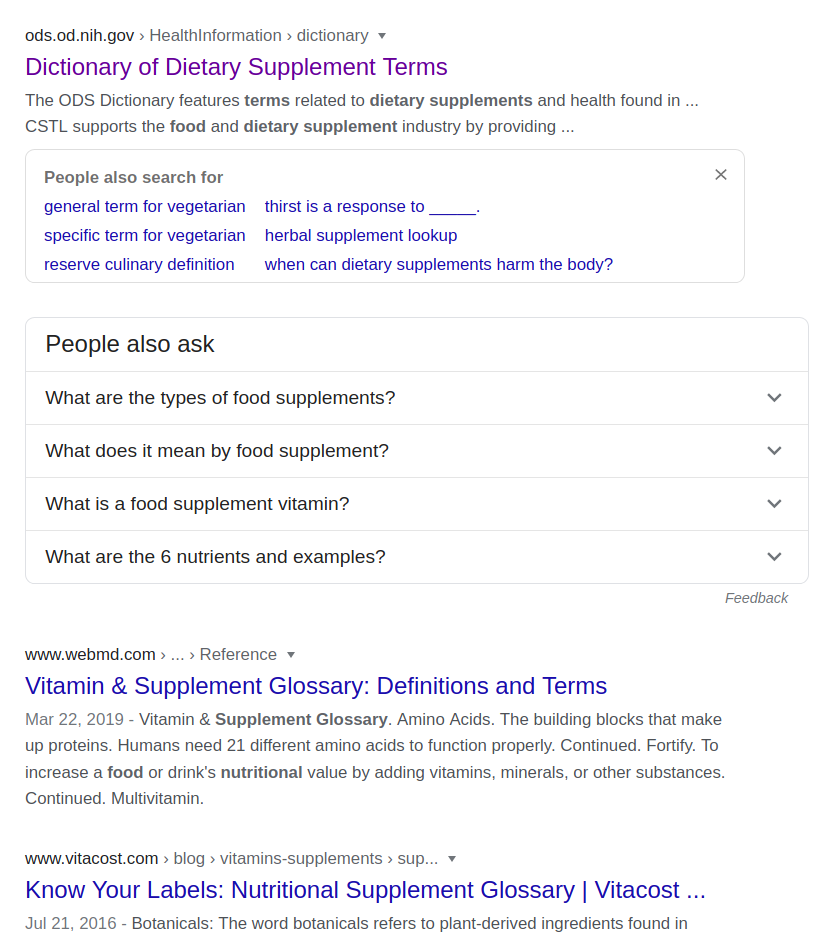Search when can dietary supplements harm the body
This screenshot has height=936, width=835.
(438, 265)
